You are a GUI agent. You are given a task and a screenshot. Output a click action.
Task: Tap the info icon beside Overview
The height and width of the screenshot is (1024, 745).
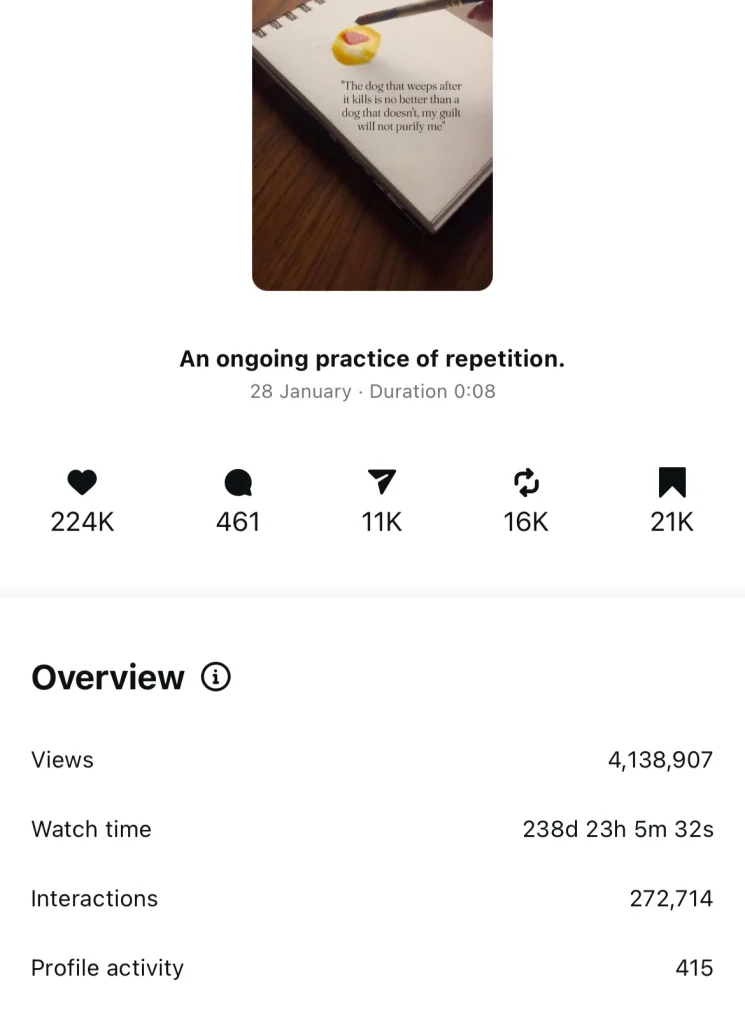[216, 677]
